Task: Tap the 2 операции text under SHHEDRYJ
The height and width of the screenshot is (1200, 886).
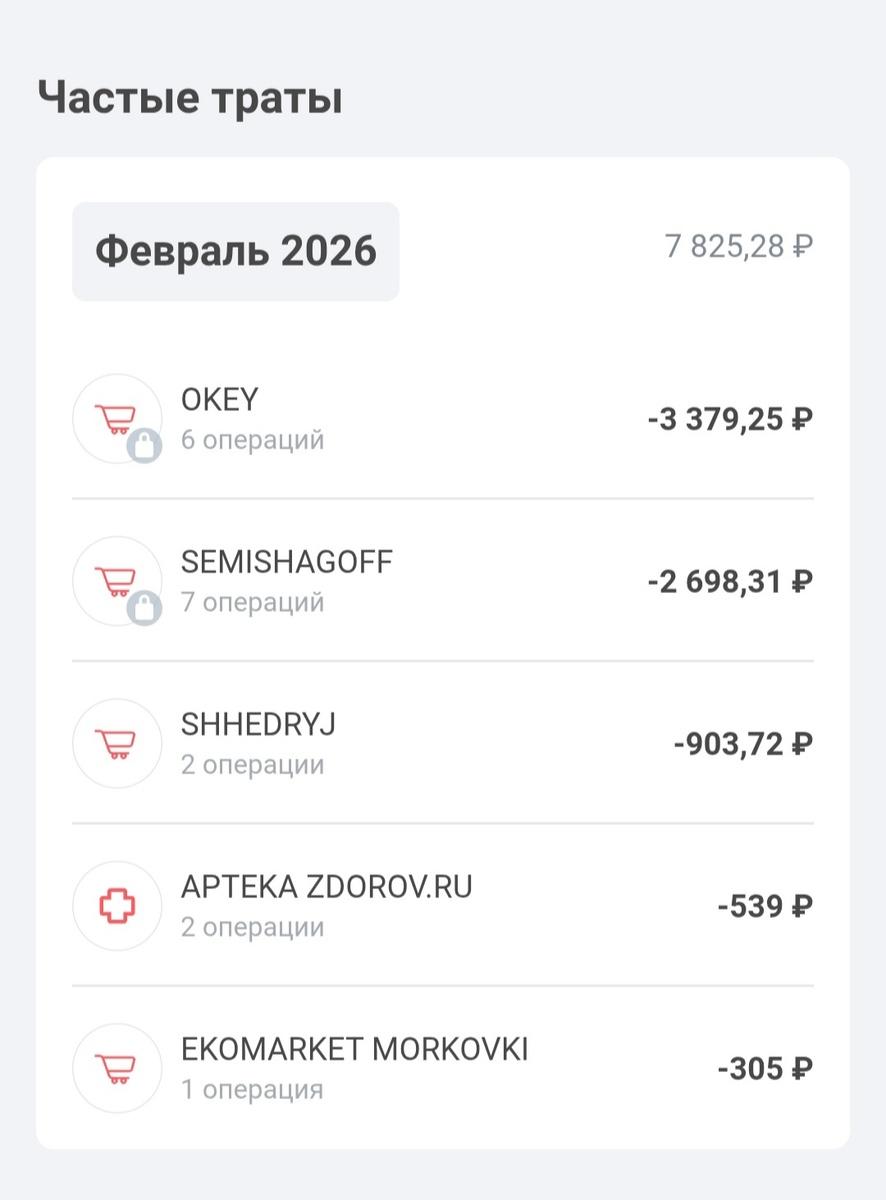Action: [x=251, y=764]
